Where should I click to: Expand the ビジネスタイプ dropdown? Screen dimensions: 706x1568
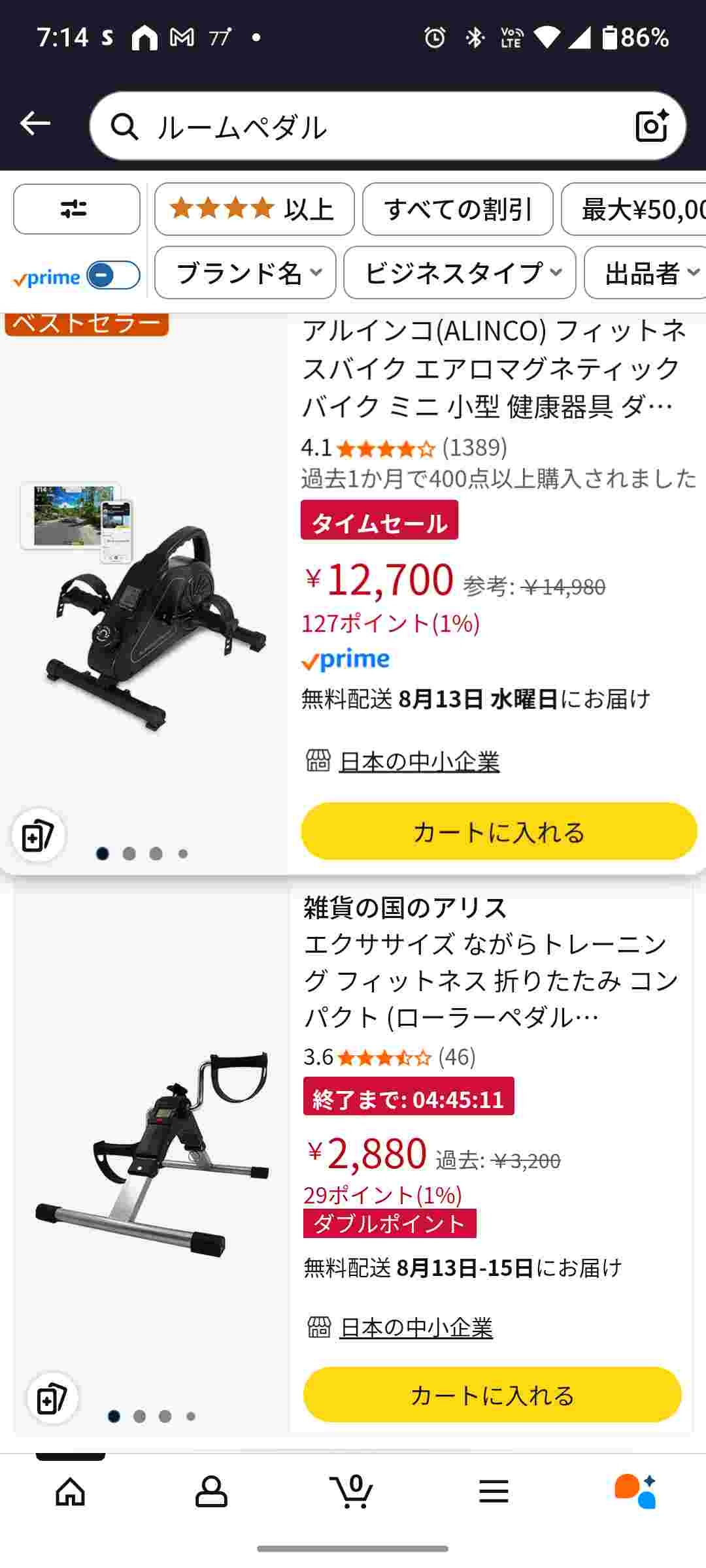460,272
